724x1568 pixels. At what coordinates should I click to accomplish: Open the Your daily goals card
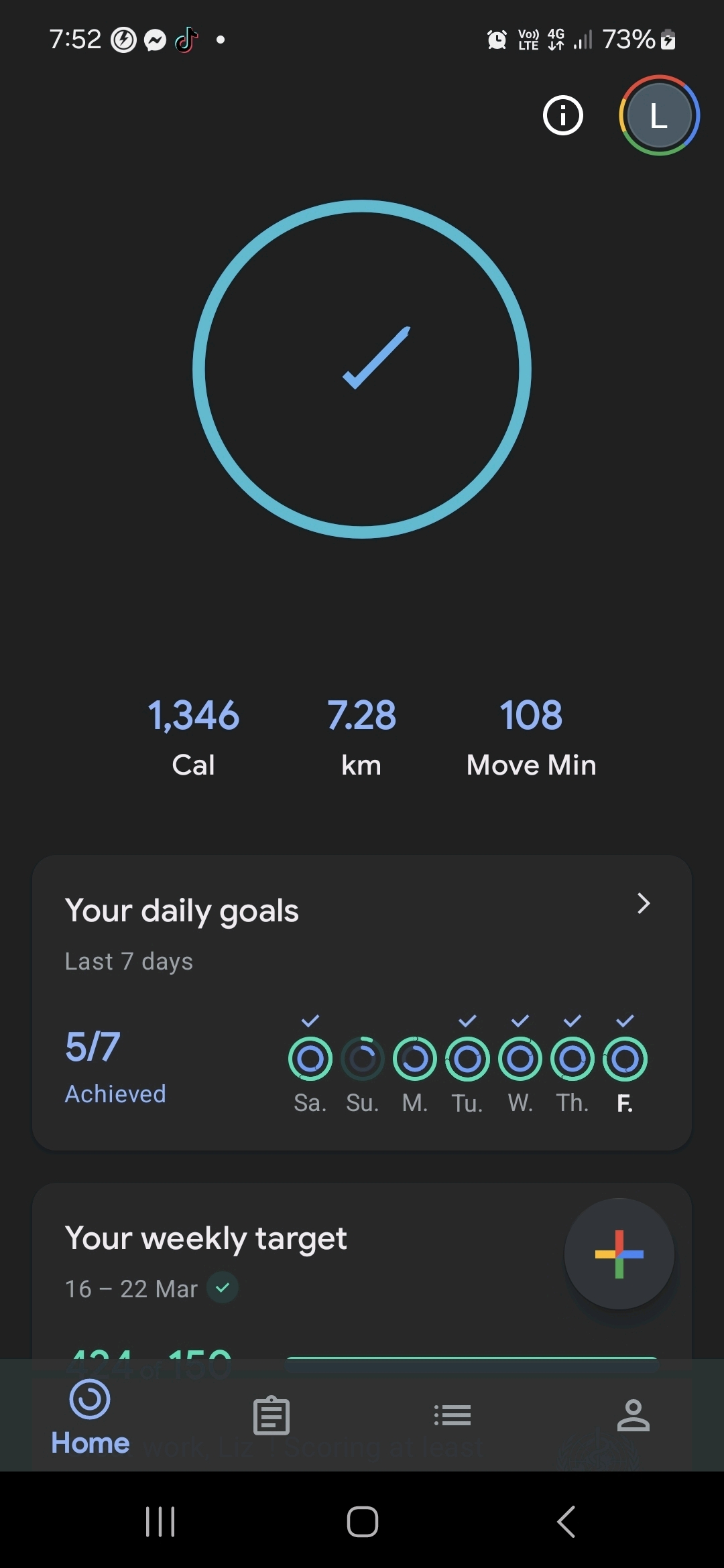(362, 1002)
